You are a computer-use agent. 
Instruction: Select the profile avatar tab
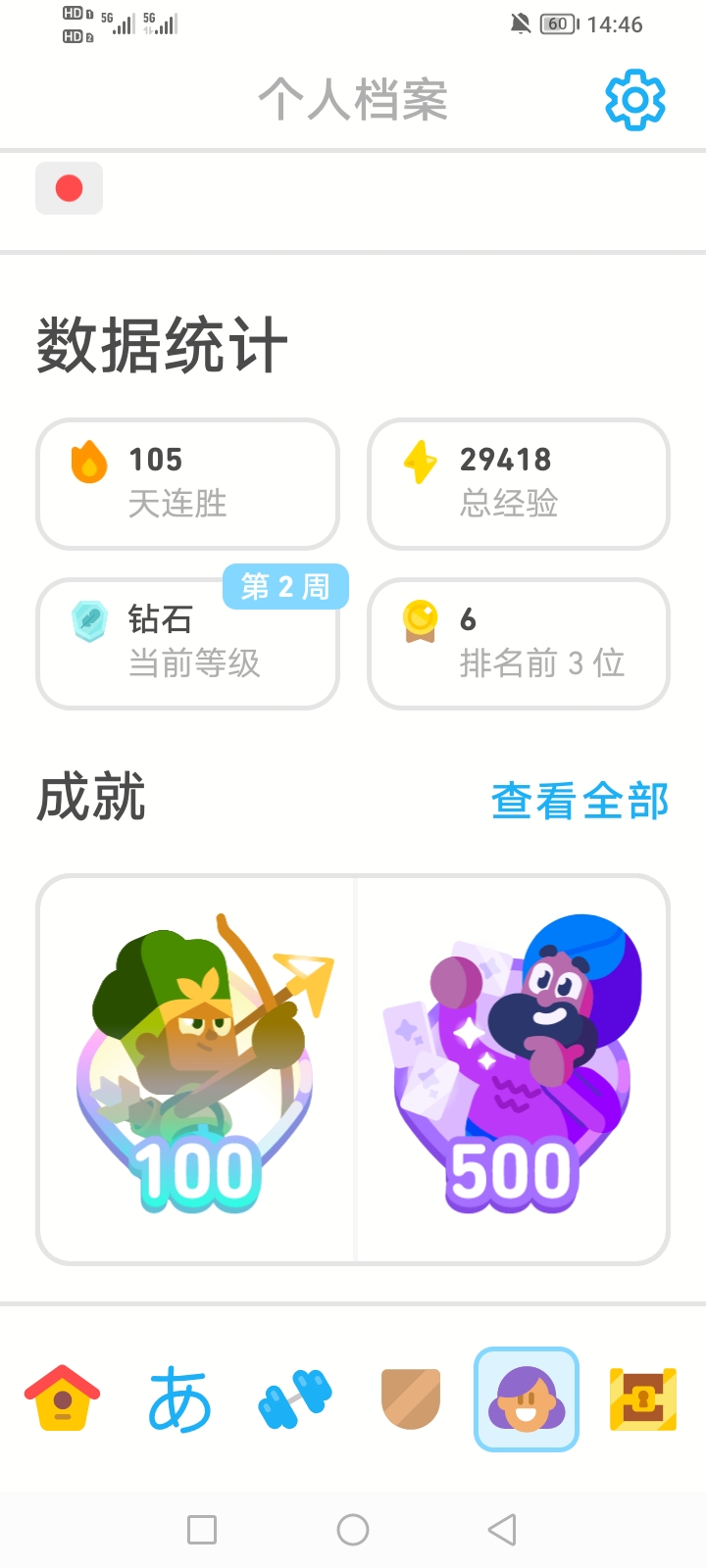pos(527,1398)
